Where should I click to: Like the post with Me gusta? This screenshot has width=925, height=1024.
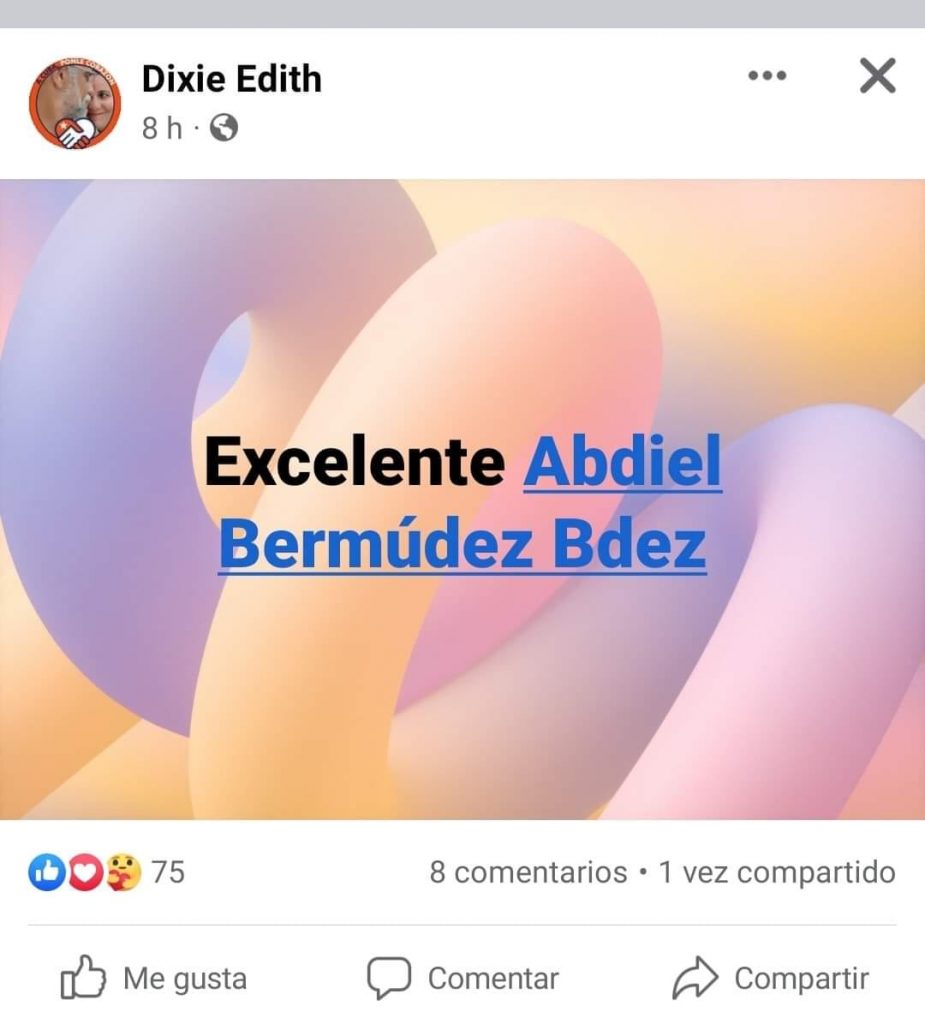pos(154,977)
